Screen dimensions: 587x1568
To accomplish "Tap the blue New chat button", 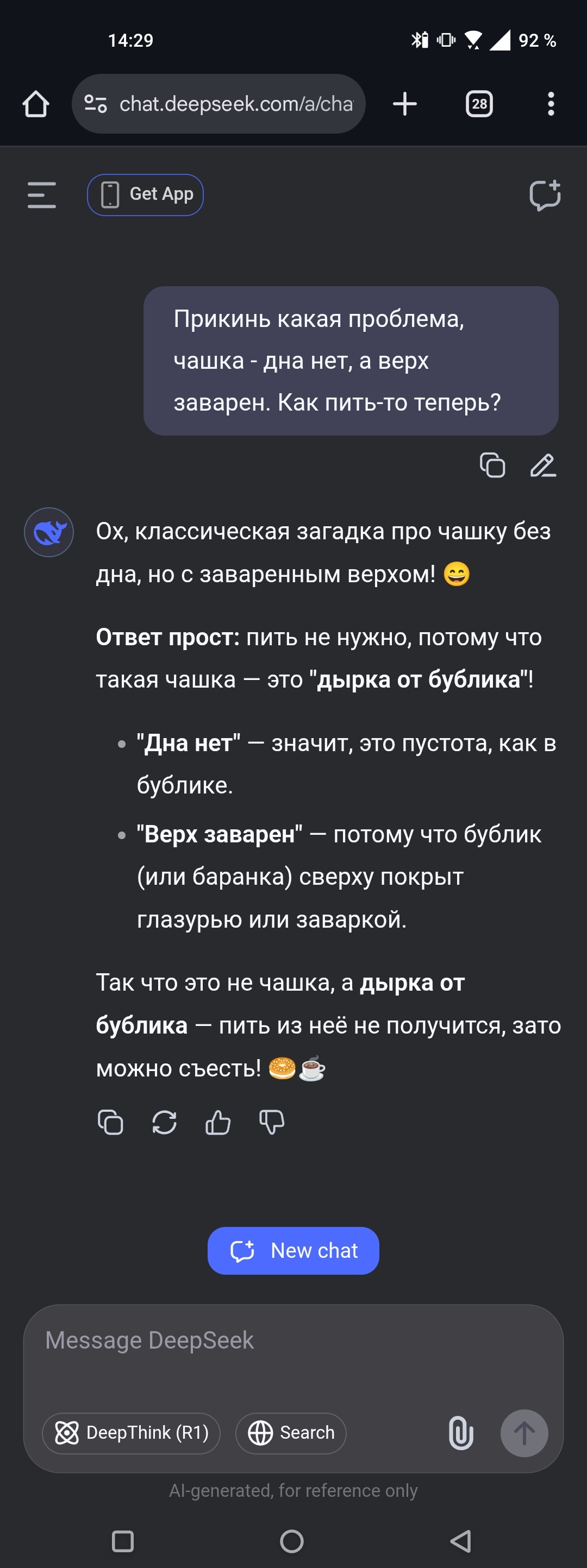I will [x=293, y=1250].
